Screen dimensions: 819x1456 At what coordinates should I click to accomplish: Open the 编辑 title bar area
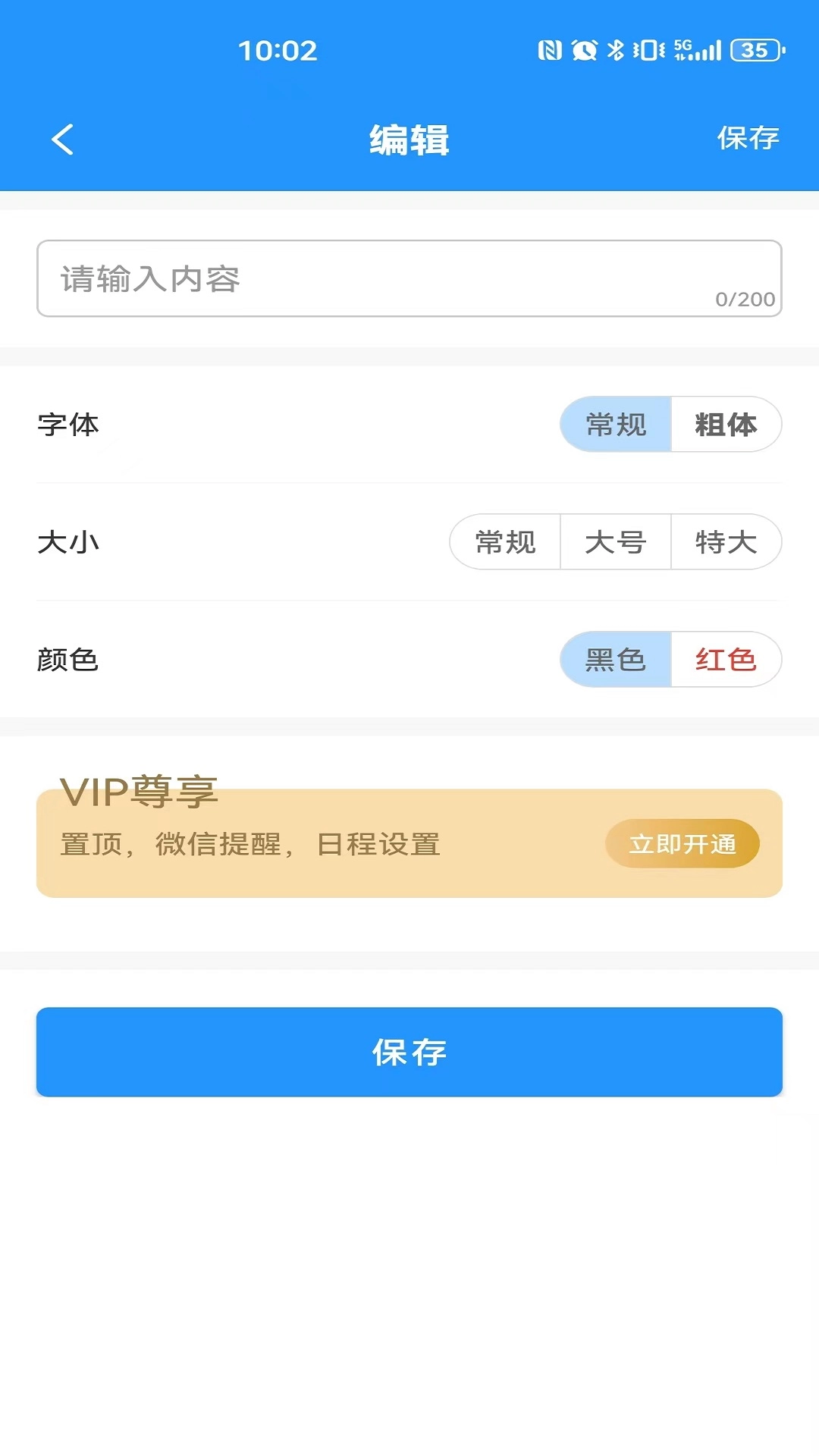tap(408, 139)
